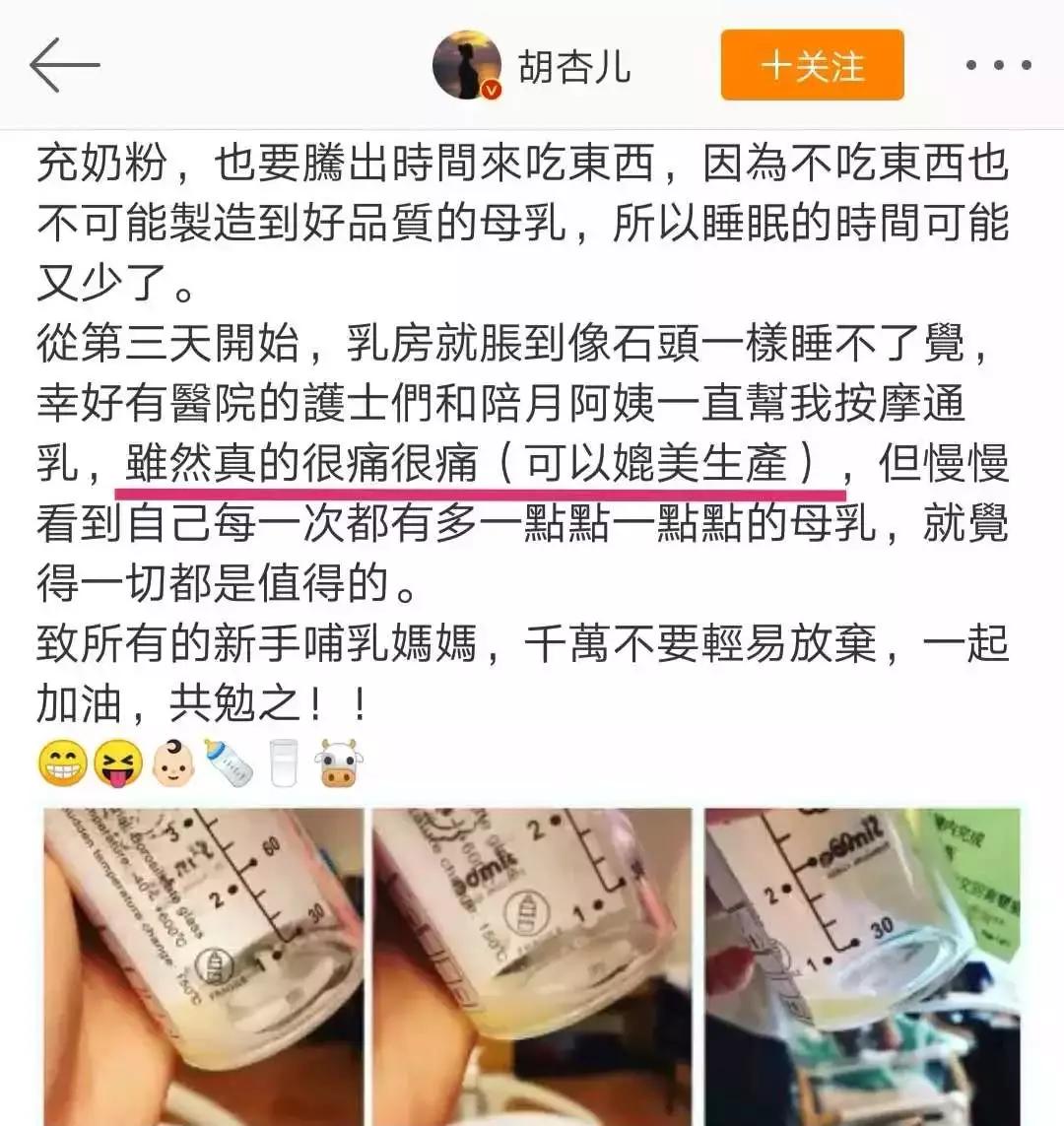The height and width of the screenshot is (1126, 1064).
Task: Select the baby bottle emoji
Action: coord(228,763)
